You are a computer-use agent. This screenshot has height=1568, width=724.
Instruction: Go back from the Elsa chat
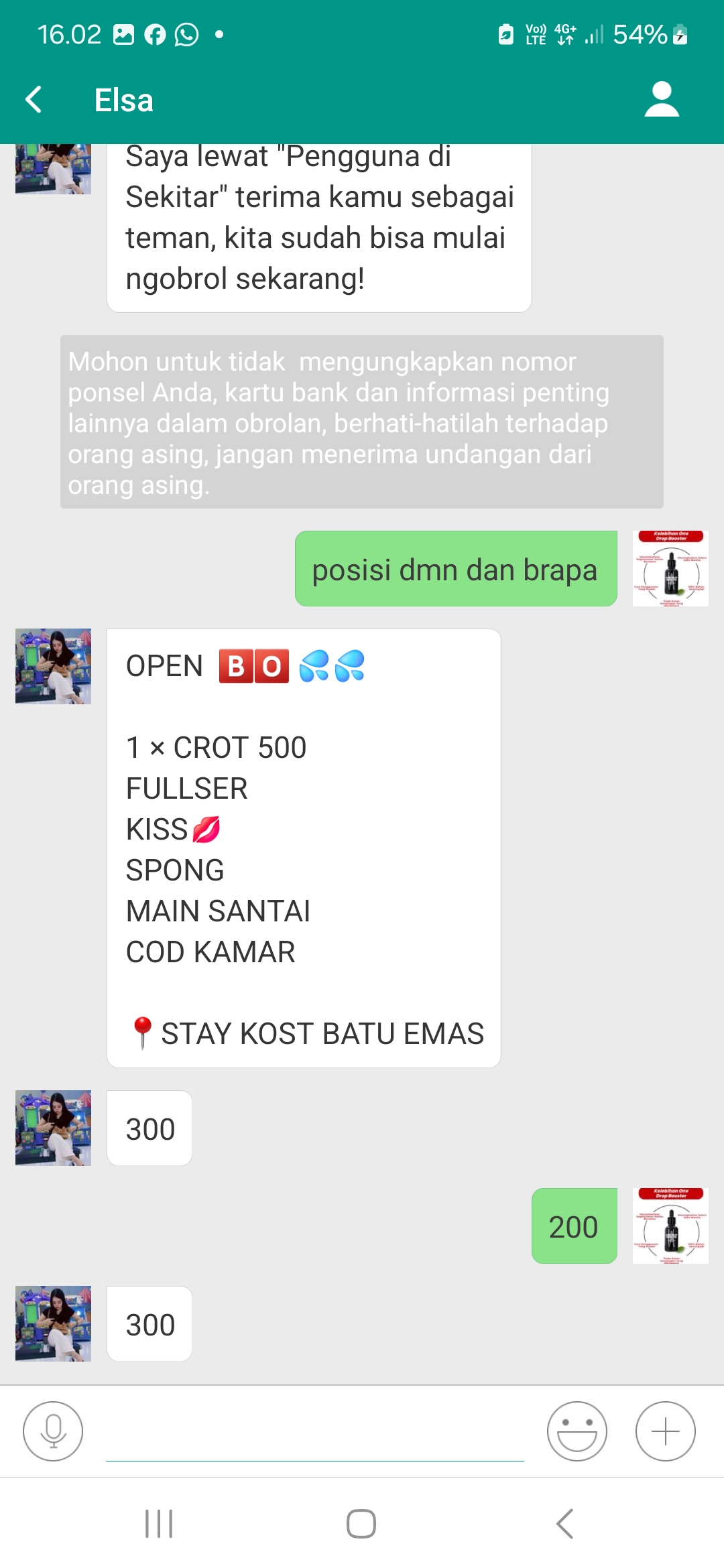point(34,100)
